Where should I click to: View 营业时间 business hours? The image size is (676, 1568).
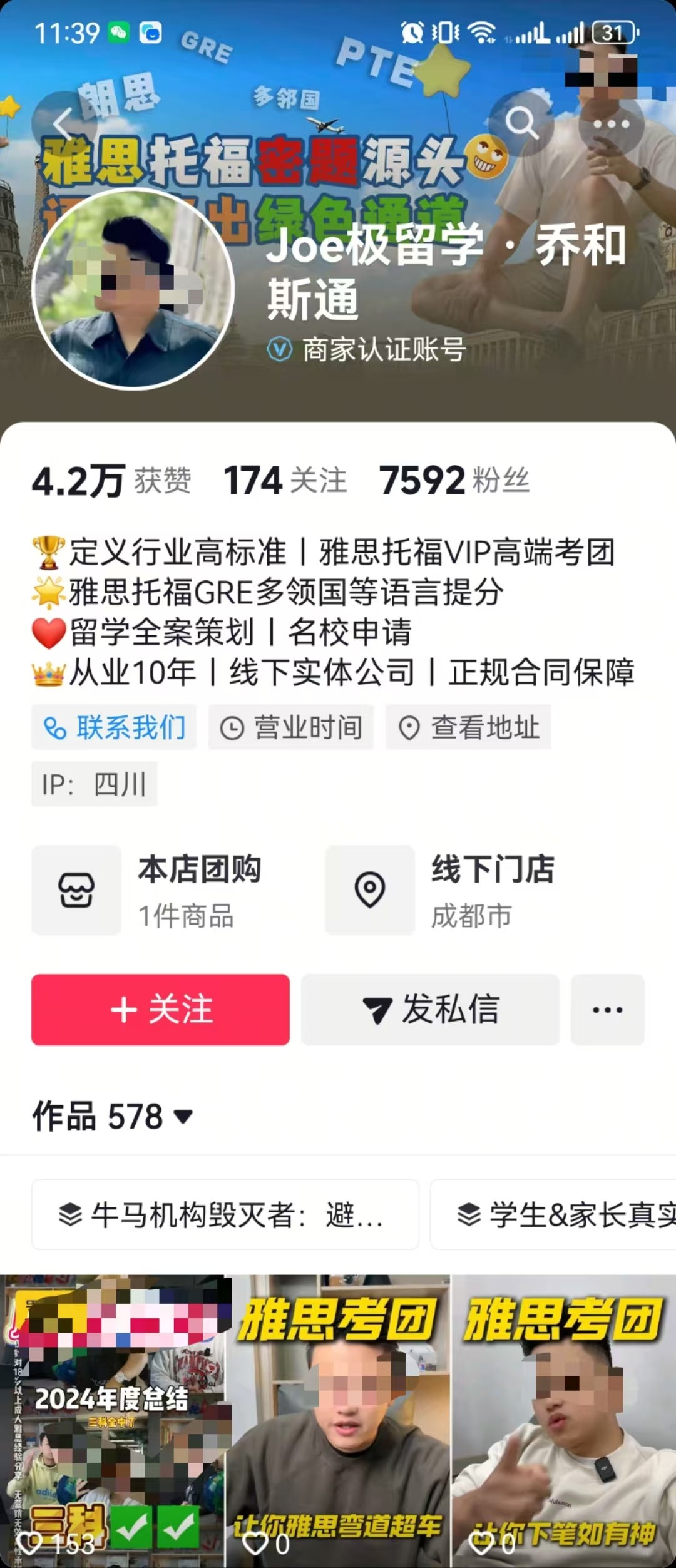(x=291, y=727)
